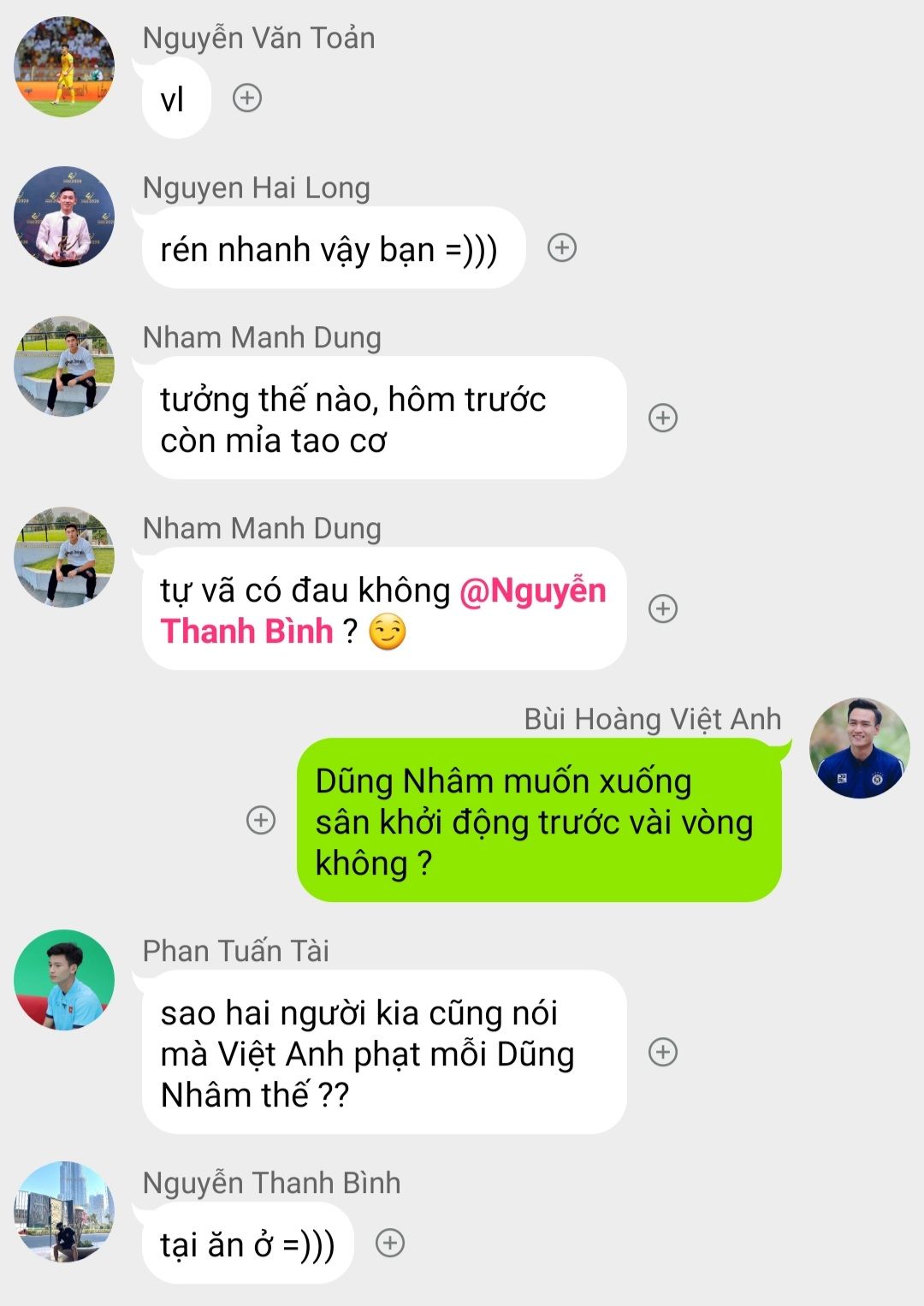Add a reaction to the "vl" message
Screen dimensions: 924x1306
tap(247, 98)
